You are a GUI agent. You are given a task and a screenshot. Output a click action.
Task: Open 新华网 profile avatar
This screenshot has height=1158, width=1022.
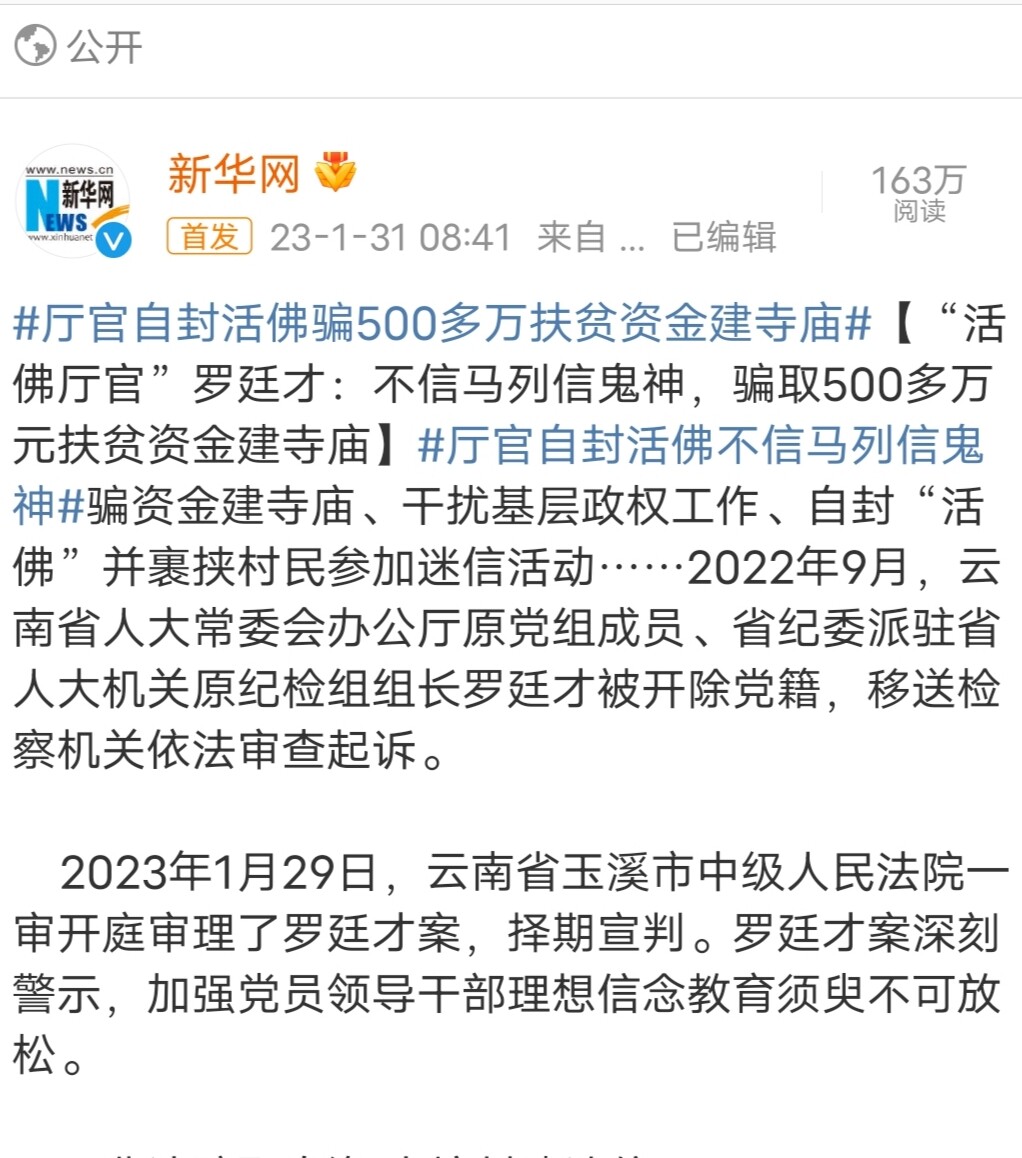coord(72,203)
